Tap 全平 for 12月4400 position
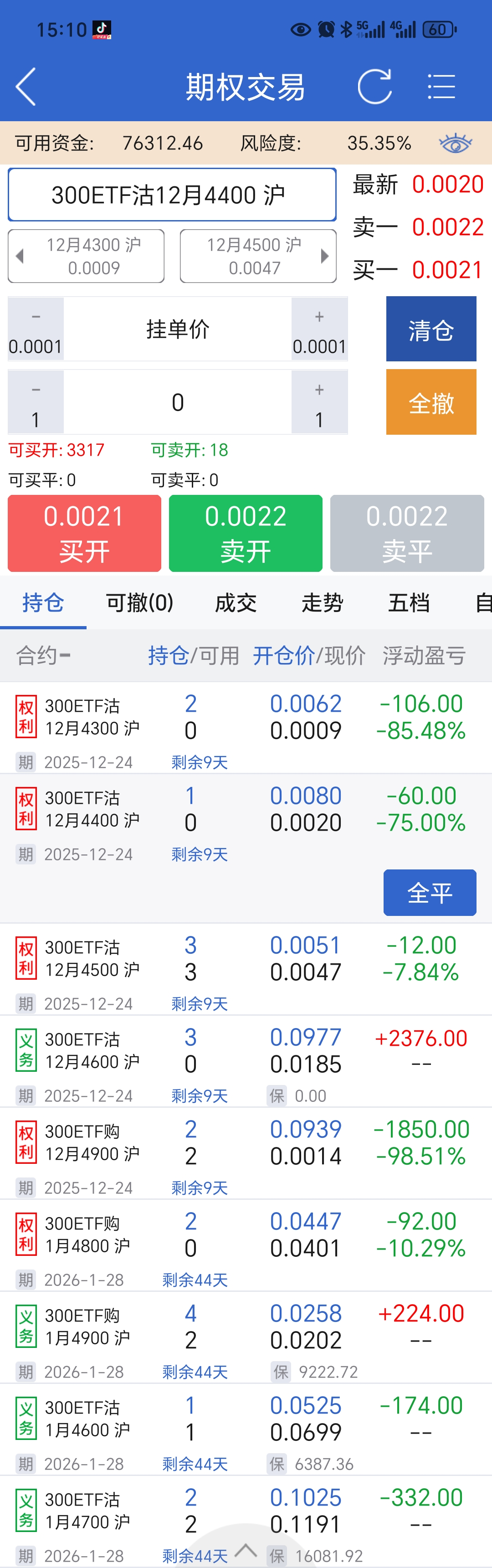 click(x=429, y=892)
